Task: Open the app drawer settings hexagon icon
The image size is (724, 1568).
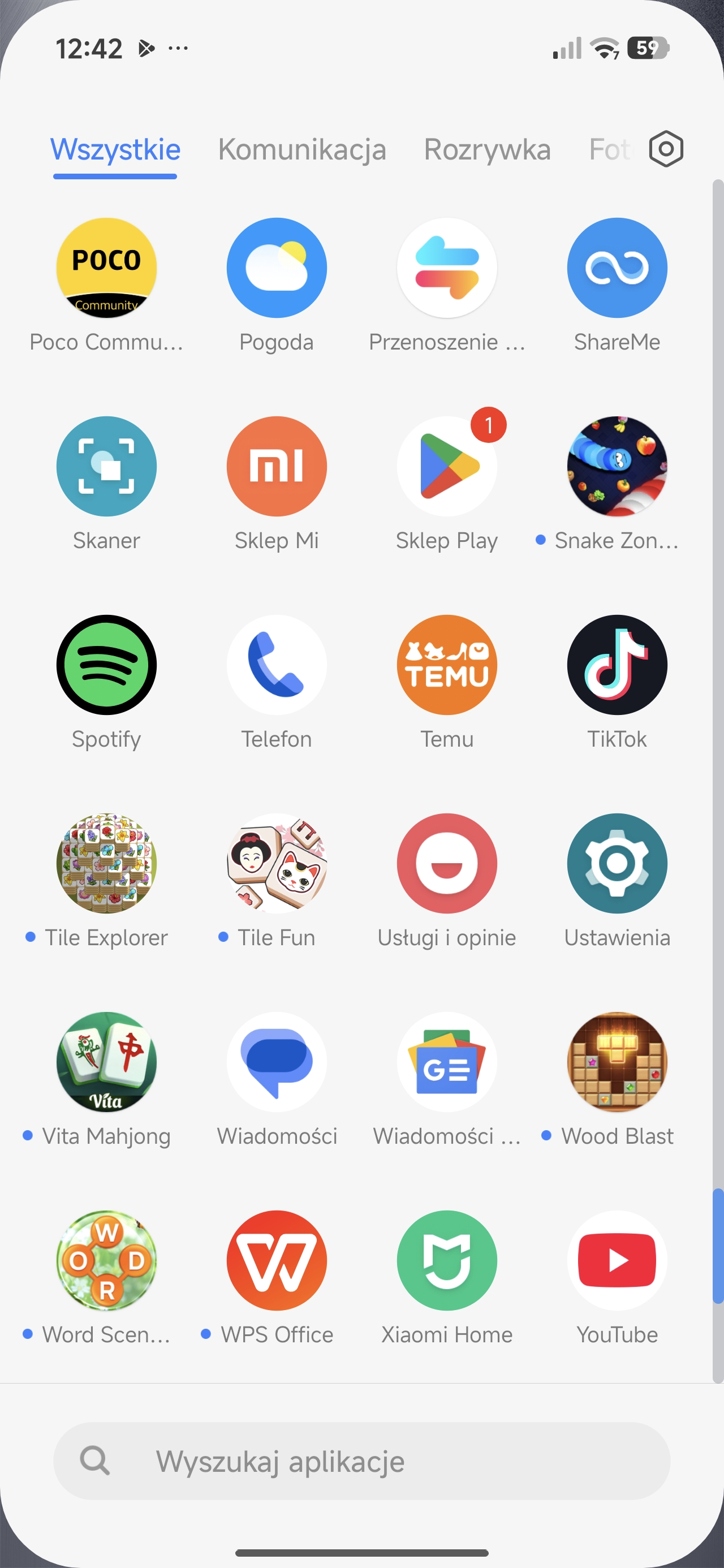Action: 666,149
